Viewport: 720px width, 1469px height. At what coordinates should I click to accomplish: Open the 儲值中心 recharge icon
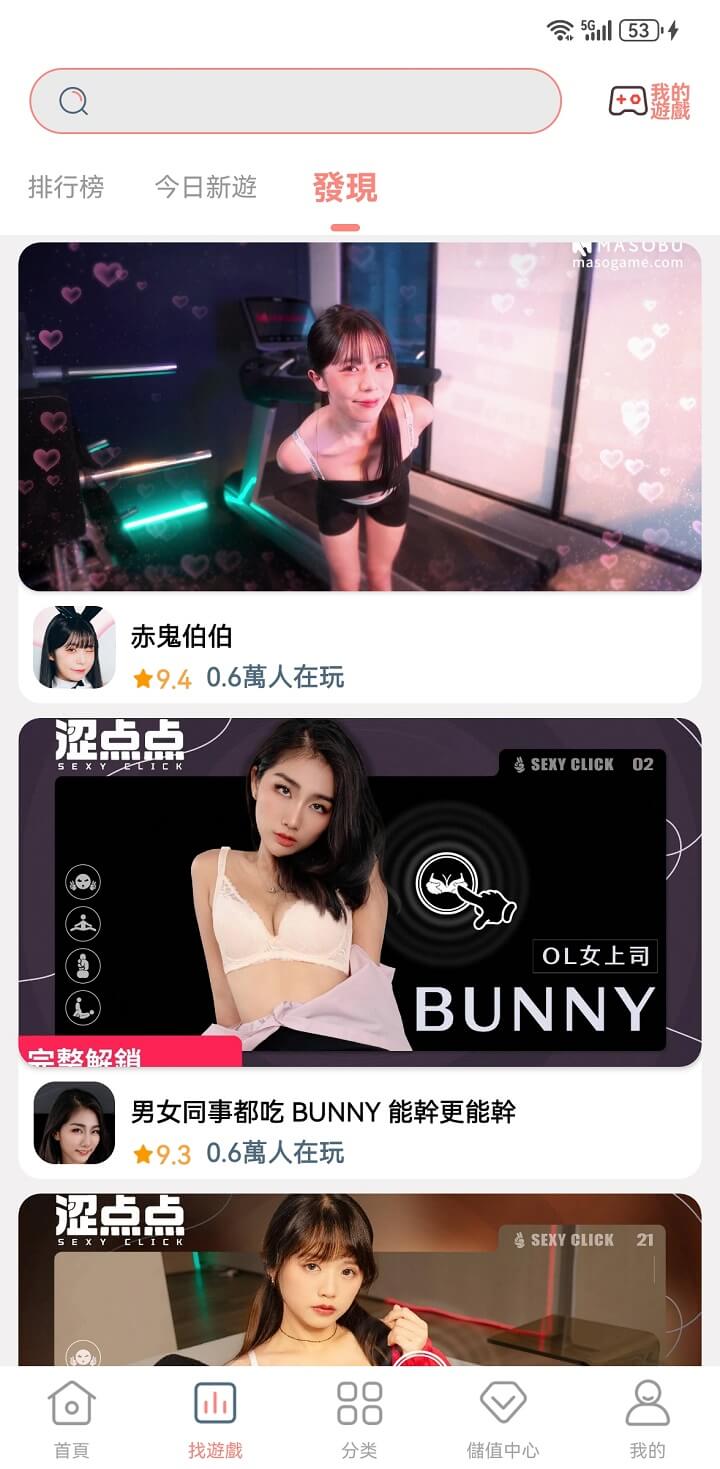click(504, 1406)
